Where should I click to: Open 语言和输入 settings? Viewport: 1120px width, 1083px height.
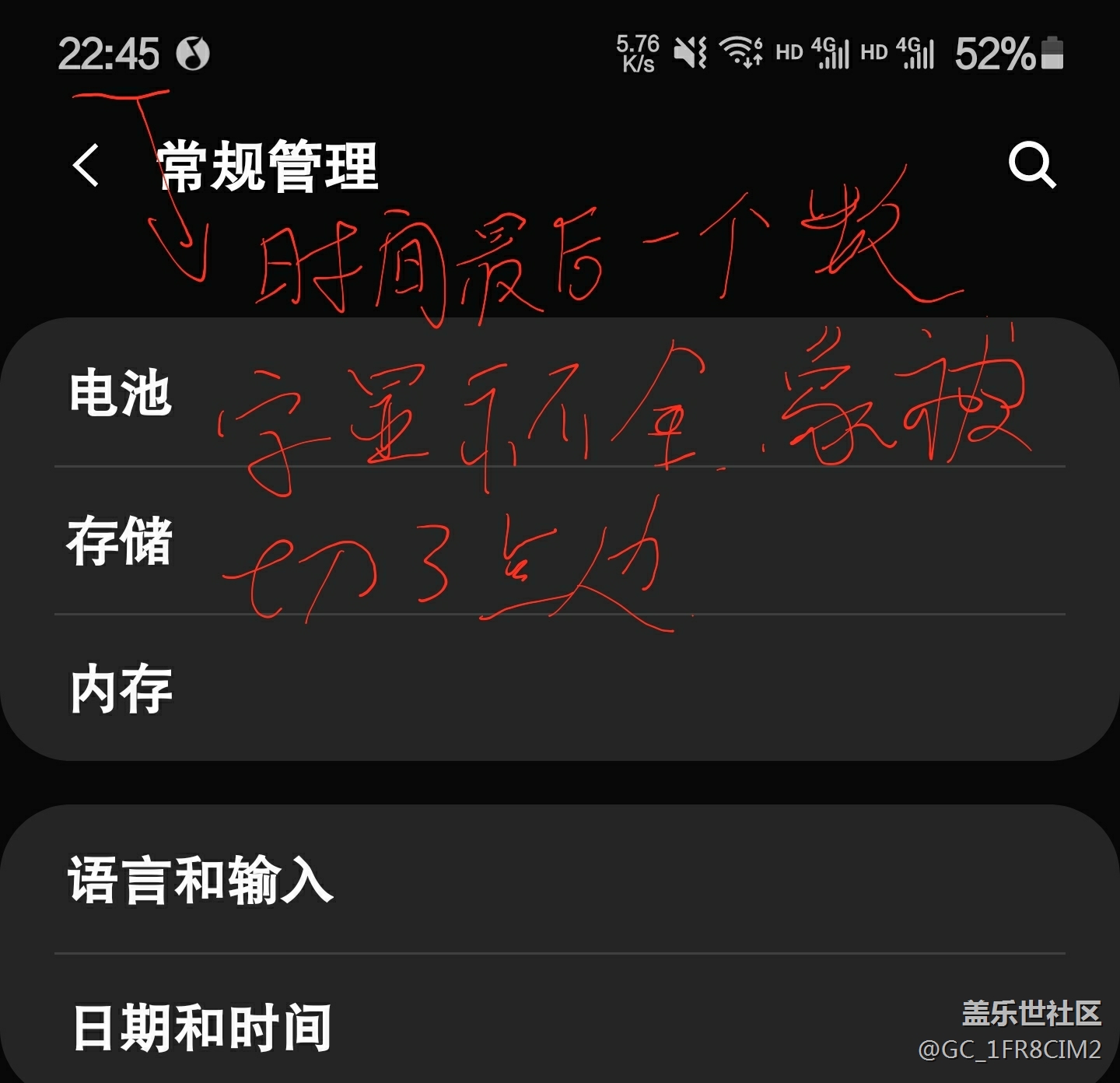[201, 880]
